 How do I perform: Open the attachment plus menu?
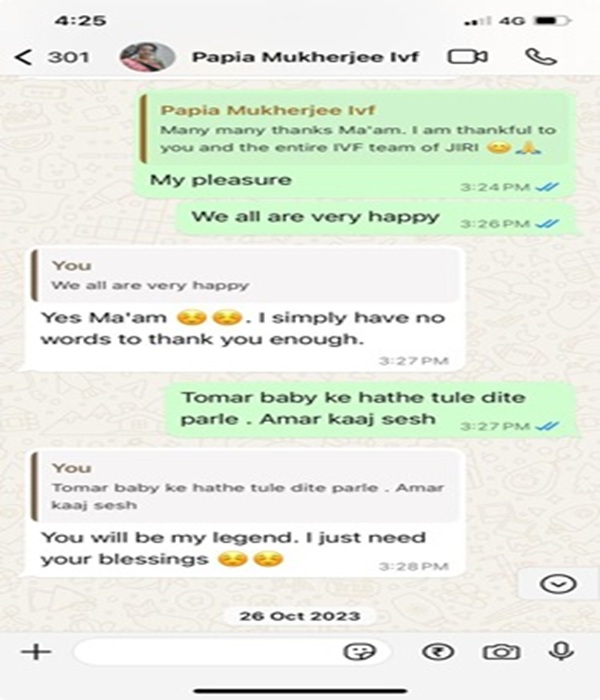(36, 652)
